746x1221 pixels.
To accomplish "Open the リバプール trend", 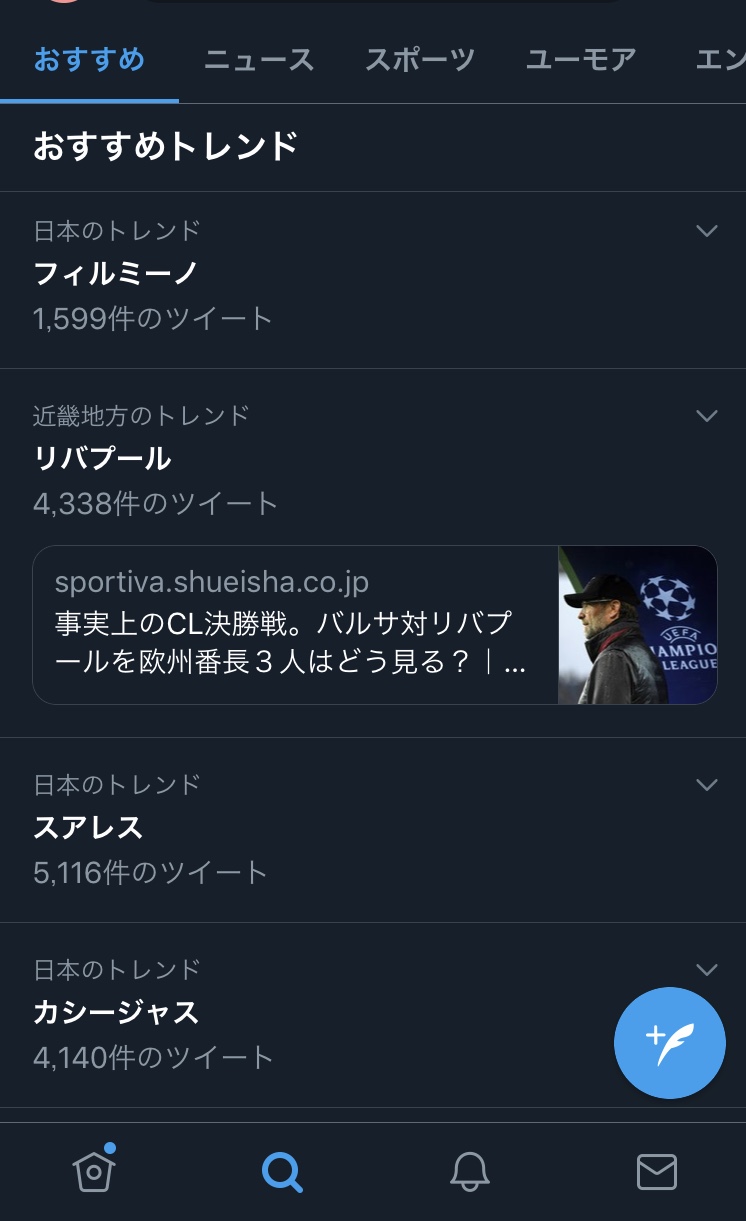I will (103, 458).
